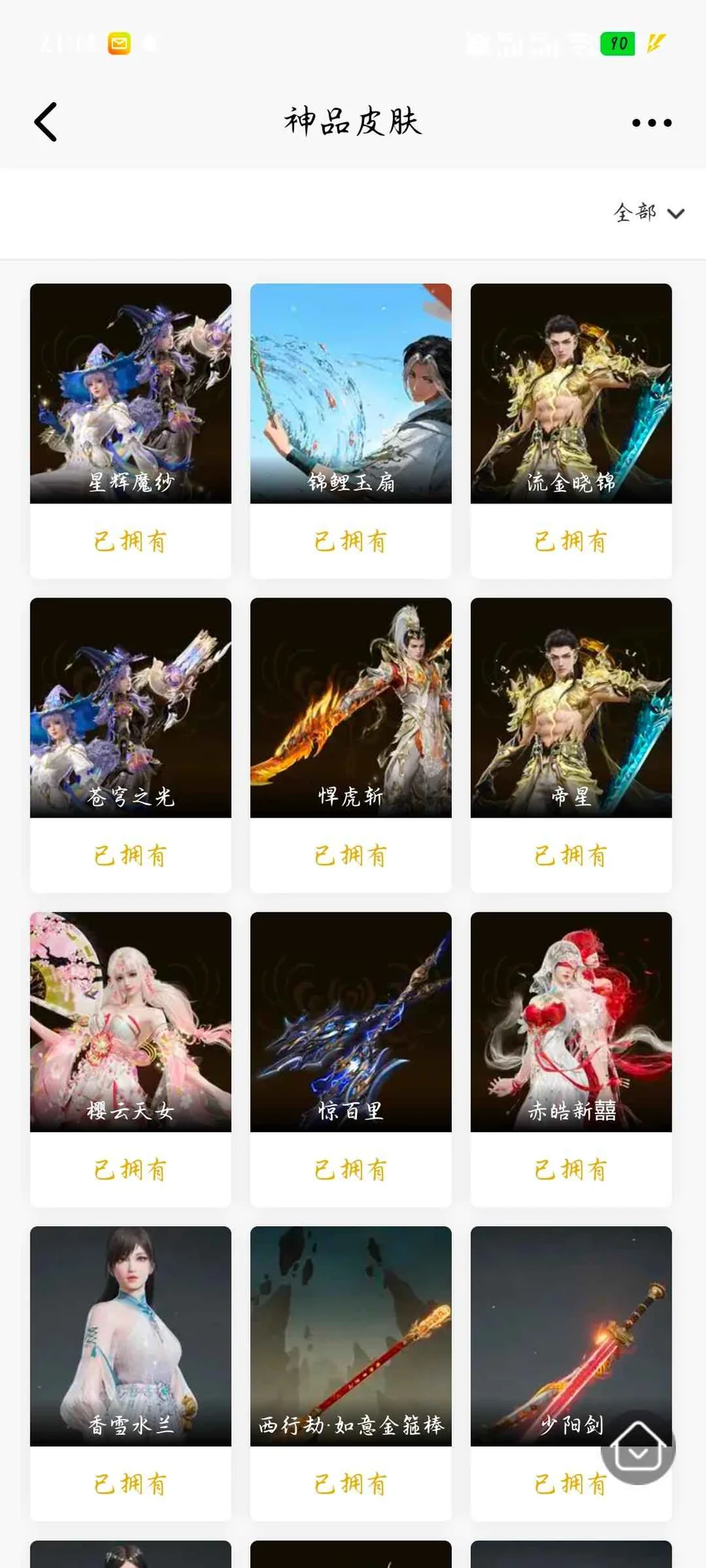Open the 锦鲤玉扇 skin card
The image size is (706, 1568).
point(351,394)
